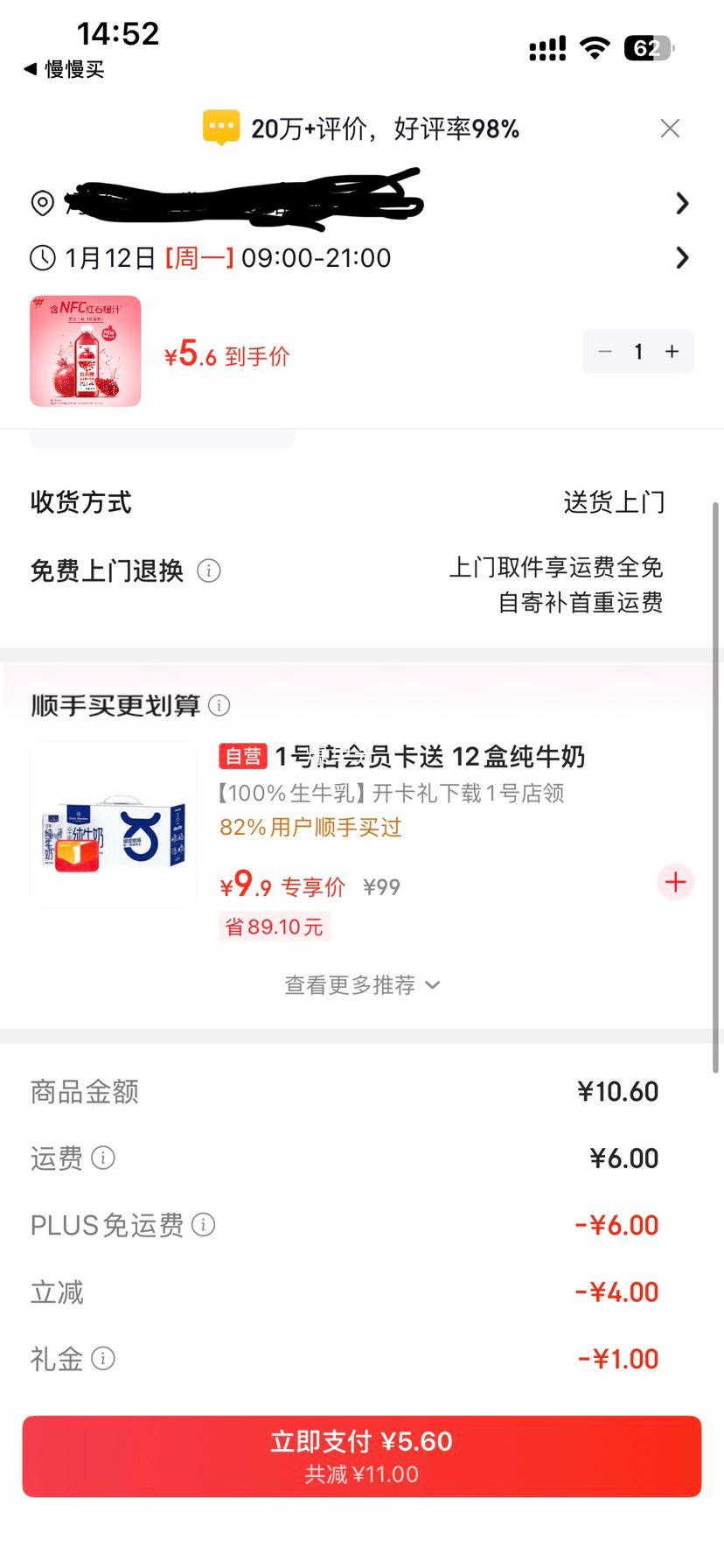Open the pomegranate juice product thumbnail
724x1568 pixels.
click(86, 350)
